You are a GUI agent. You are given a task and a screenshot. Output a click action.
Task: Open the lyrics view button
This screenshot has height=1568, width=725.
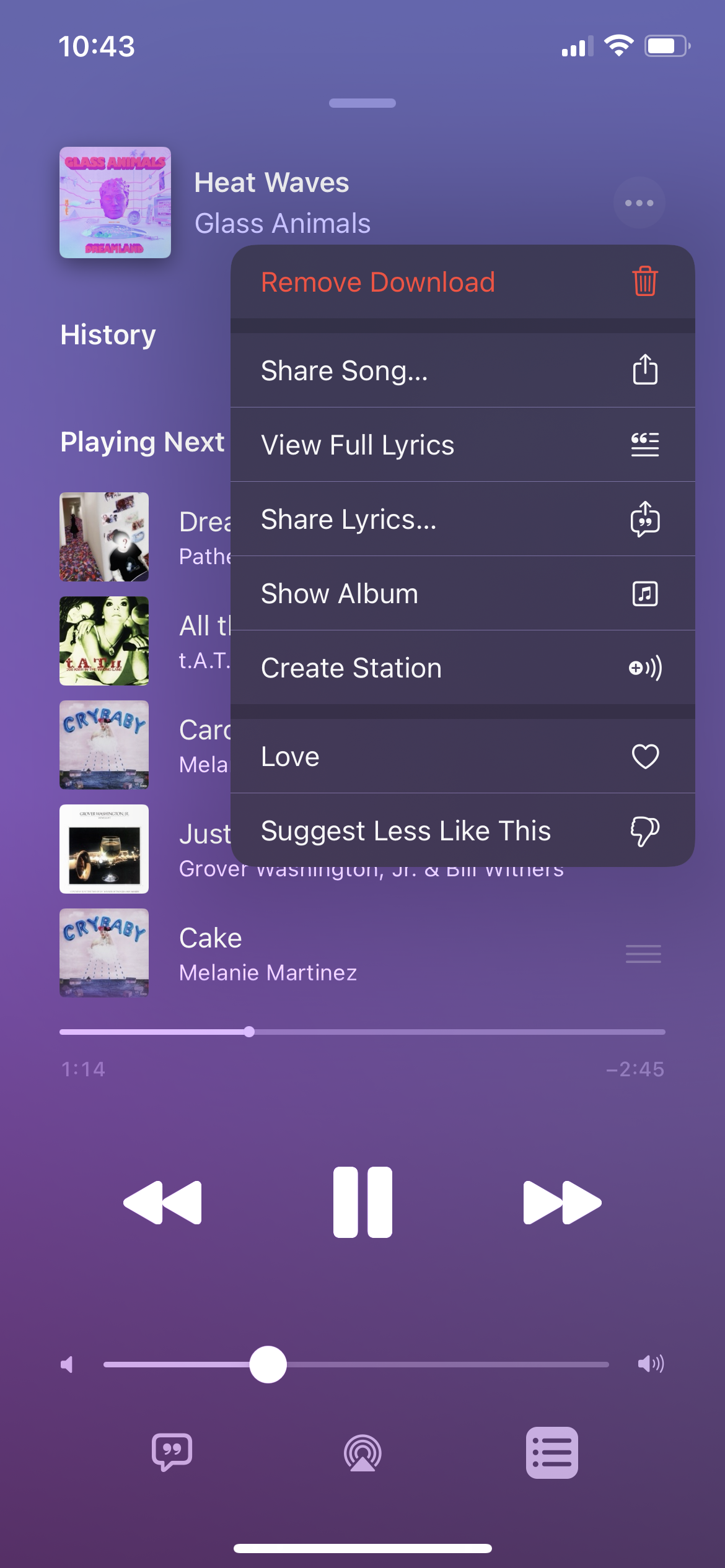pyautogui.click(x=172, y=1452)
